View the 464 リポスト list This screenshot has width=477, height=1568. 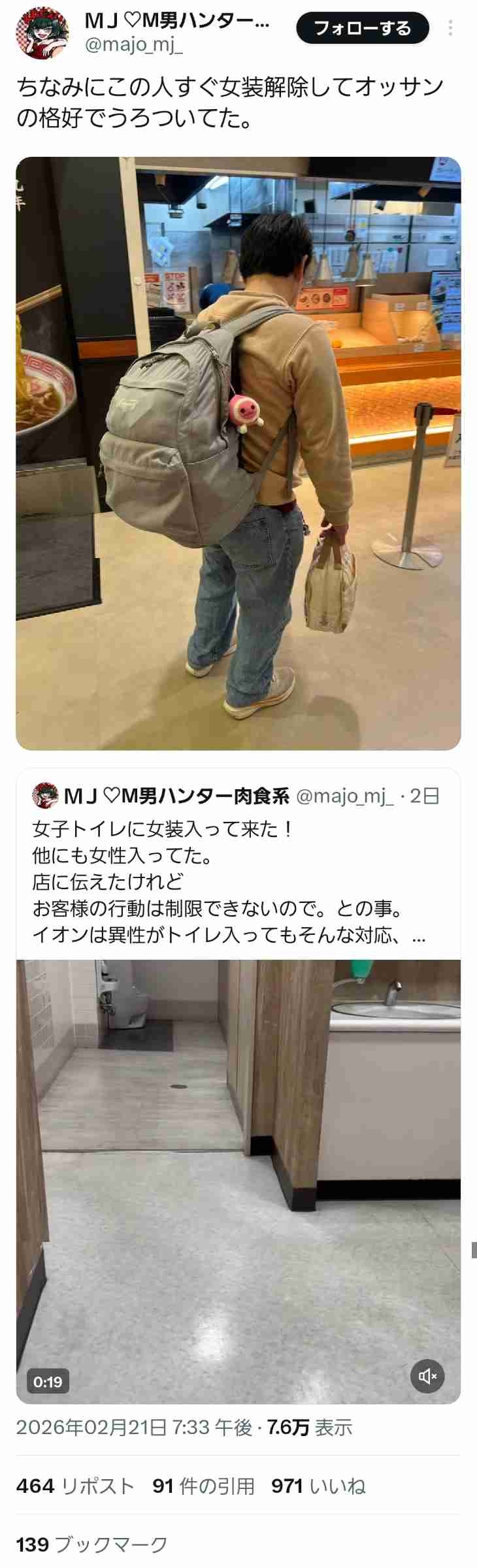tap(75, 1486)
